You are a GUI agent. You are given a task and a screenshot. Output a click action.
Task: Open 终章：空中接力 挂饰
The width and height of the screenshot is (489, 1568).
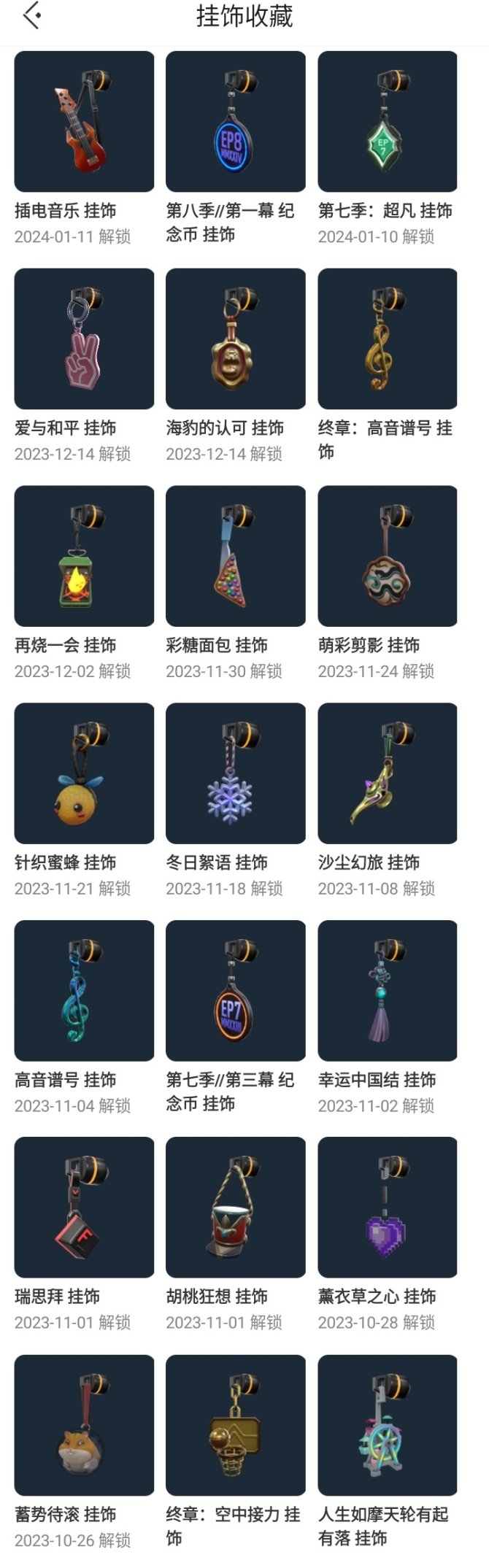click(x=235, y=1425)
